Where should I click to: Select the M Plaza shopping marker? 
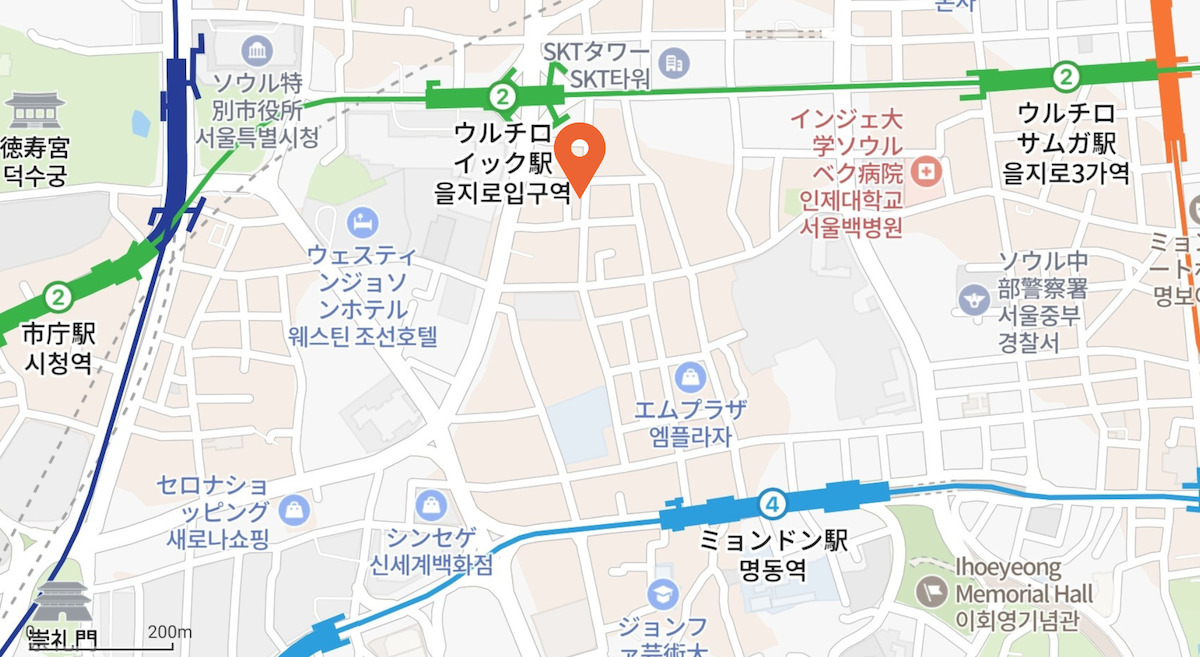pyautogui.click(x=690, y=377)
